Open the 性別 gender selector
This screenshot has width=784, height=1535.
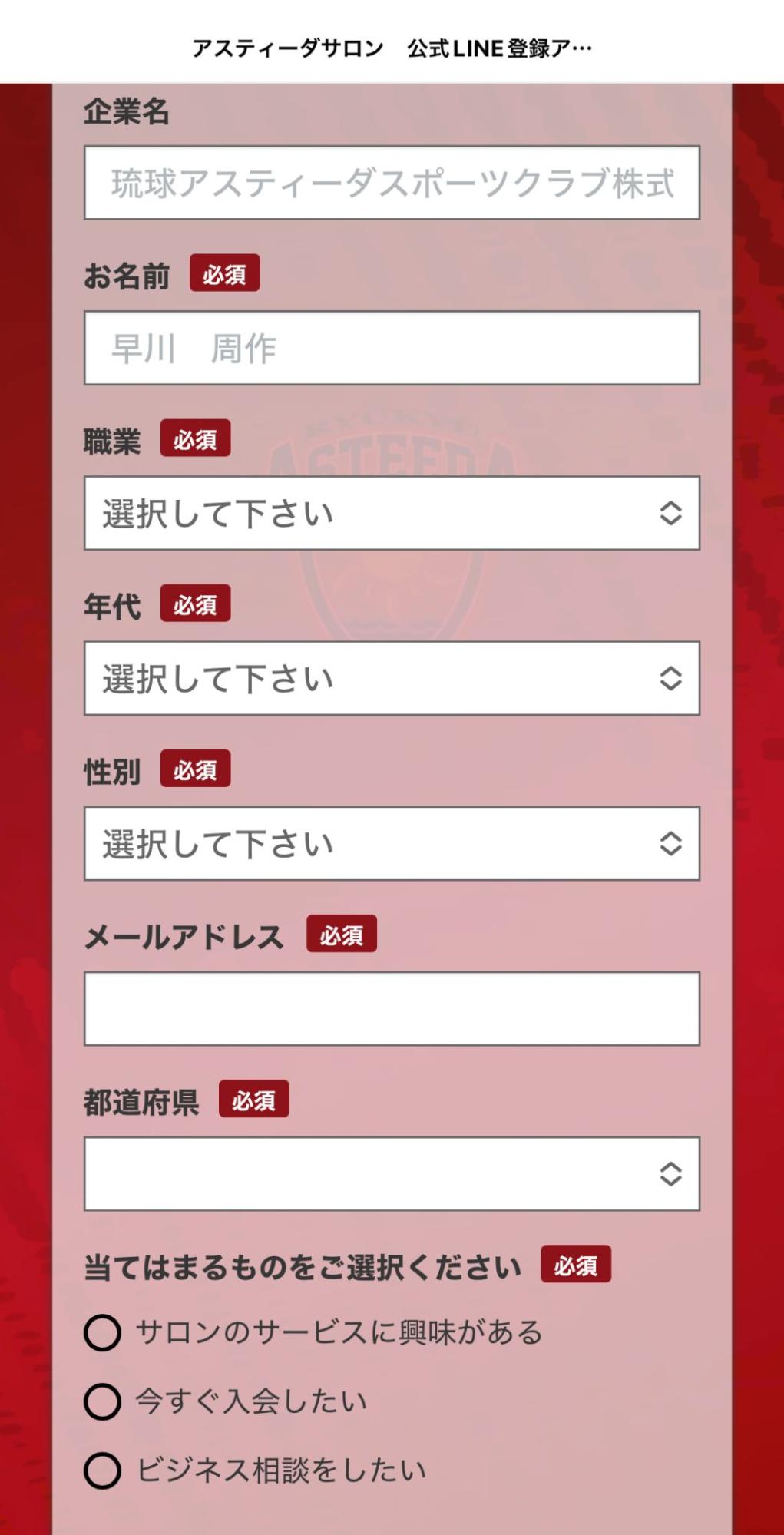(x=392, y=843)
